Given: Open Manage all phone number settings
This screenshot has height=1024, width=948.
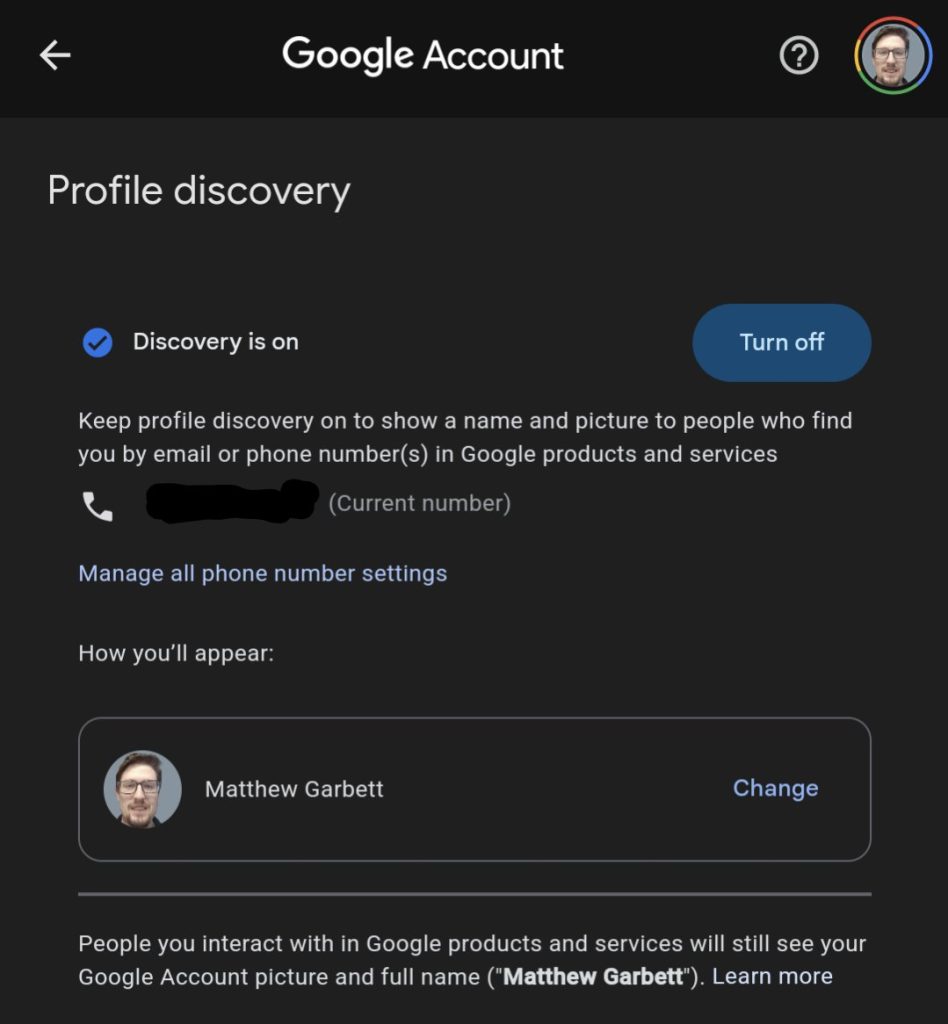Looking at the screenshot, I should pos(262,574).
